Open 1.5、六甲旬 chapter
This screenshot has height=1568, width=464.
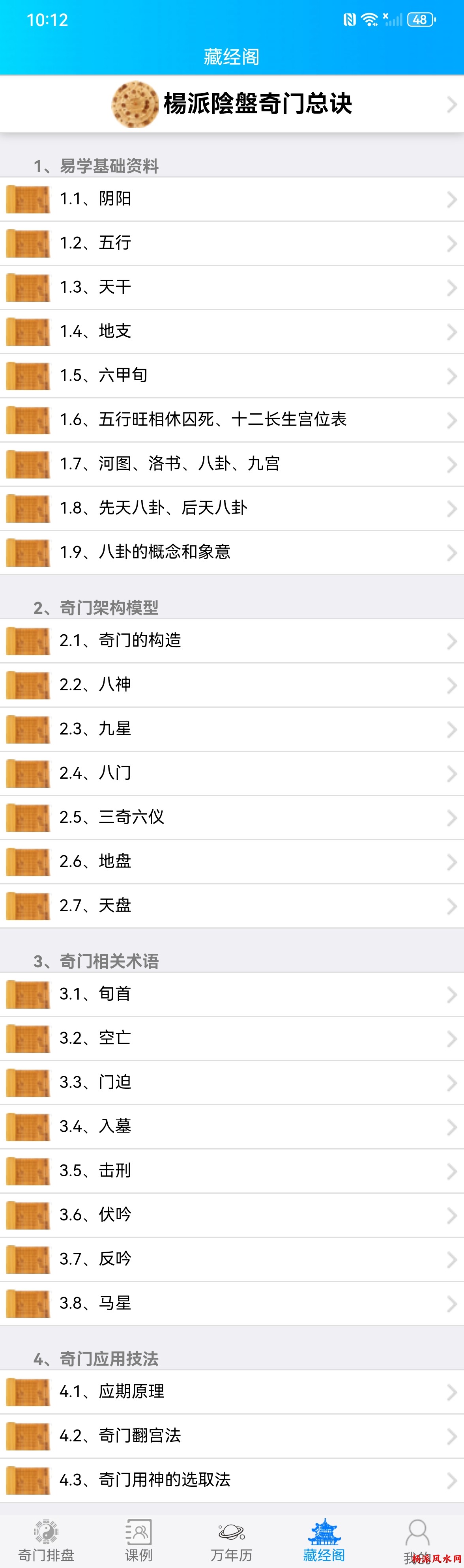(232, 376)
